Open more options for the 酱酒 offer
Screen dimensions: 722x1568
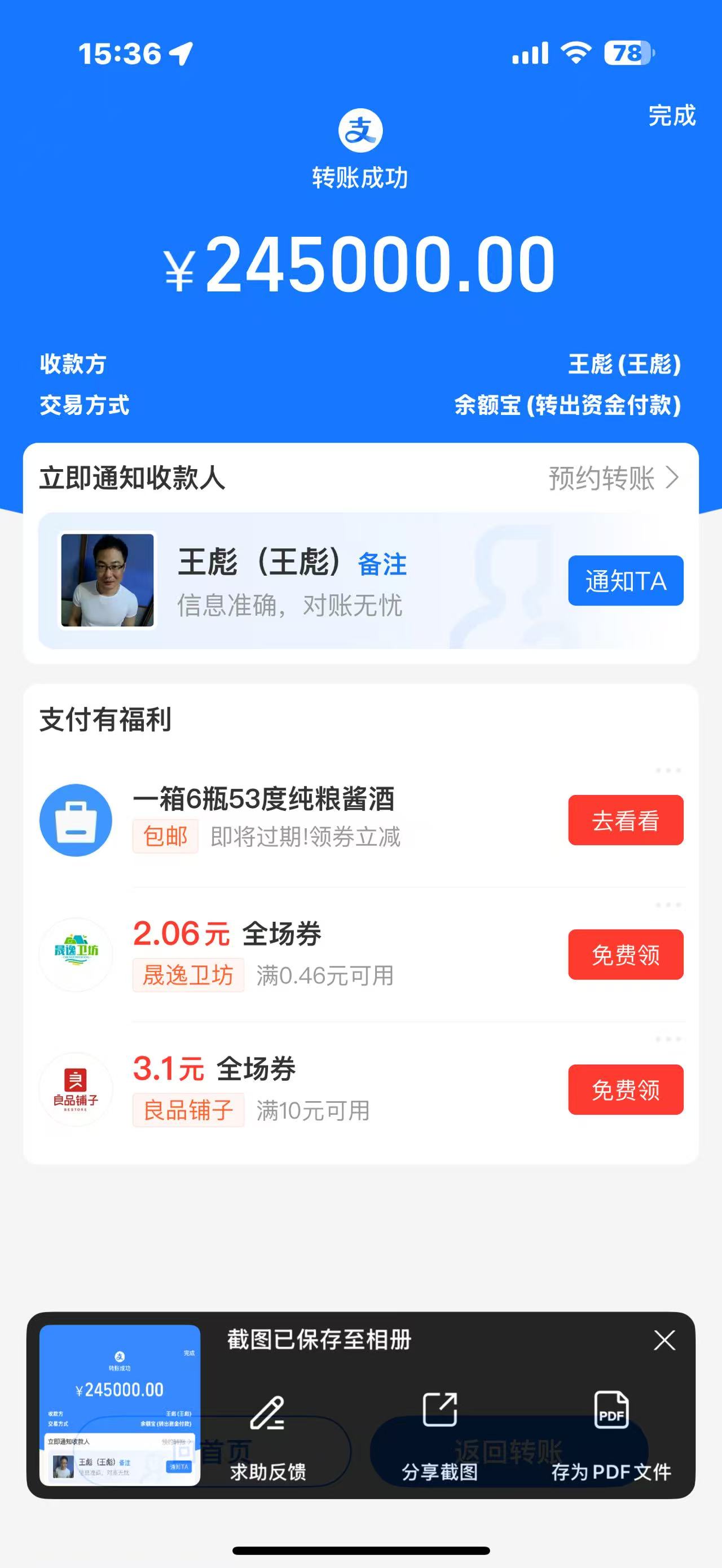pyautogui.click(x=668, y=771)
